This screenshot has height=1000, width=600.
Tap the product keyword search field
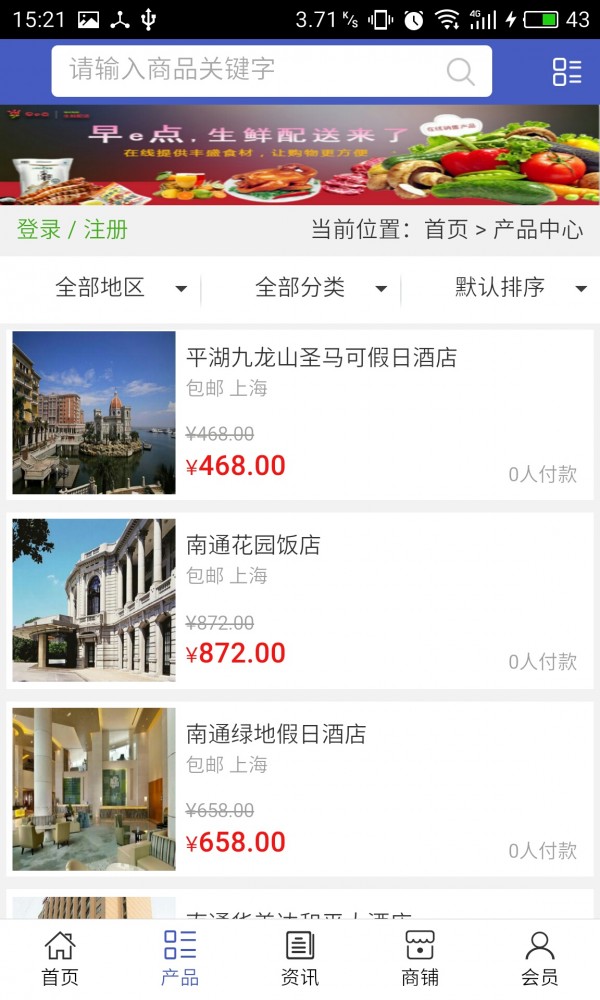(x=250, y=70)
